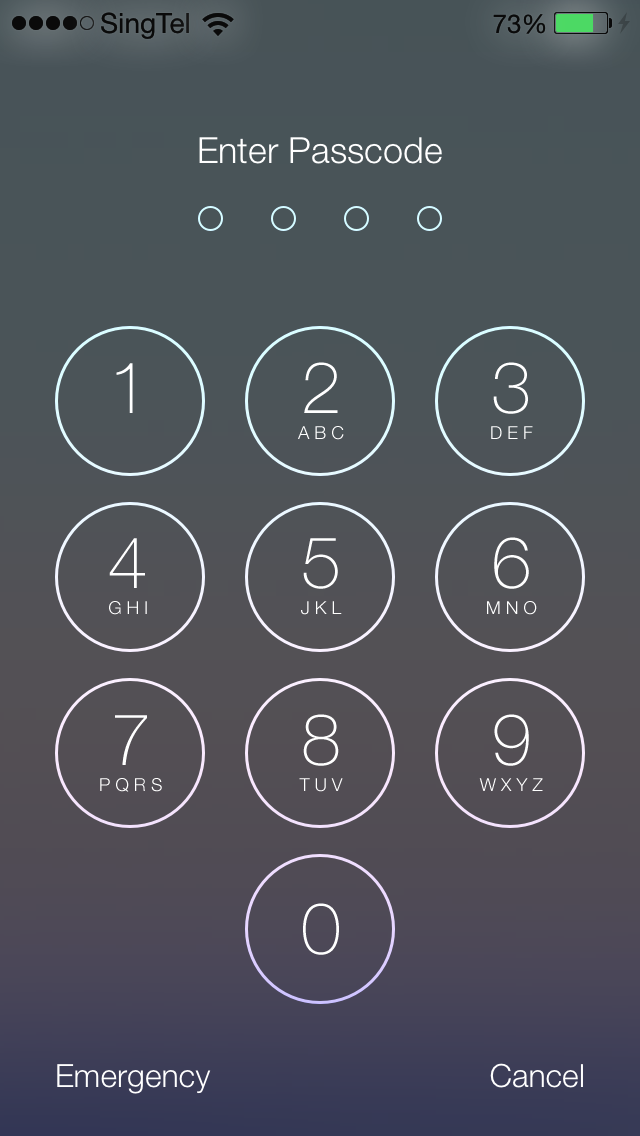
Task: Open the Emergency call screen
Action: click(x=133, y=1077)
